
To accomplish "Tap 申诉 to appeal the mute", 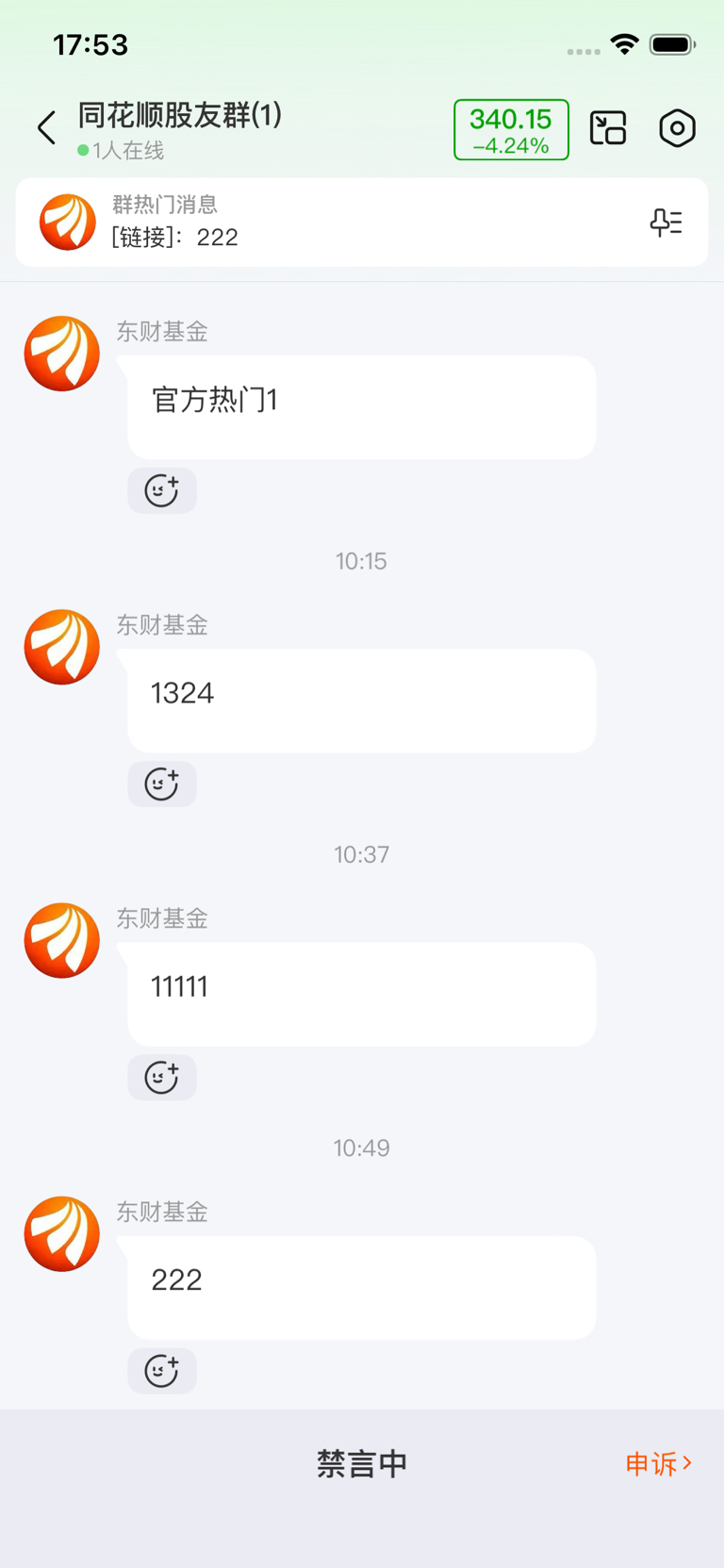I will coord(658,1463).
